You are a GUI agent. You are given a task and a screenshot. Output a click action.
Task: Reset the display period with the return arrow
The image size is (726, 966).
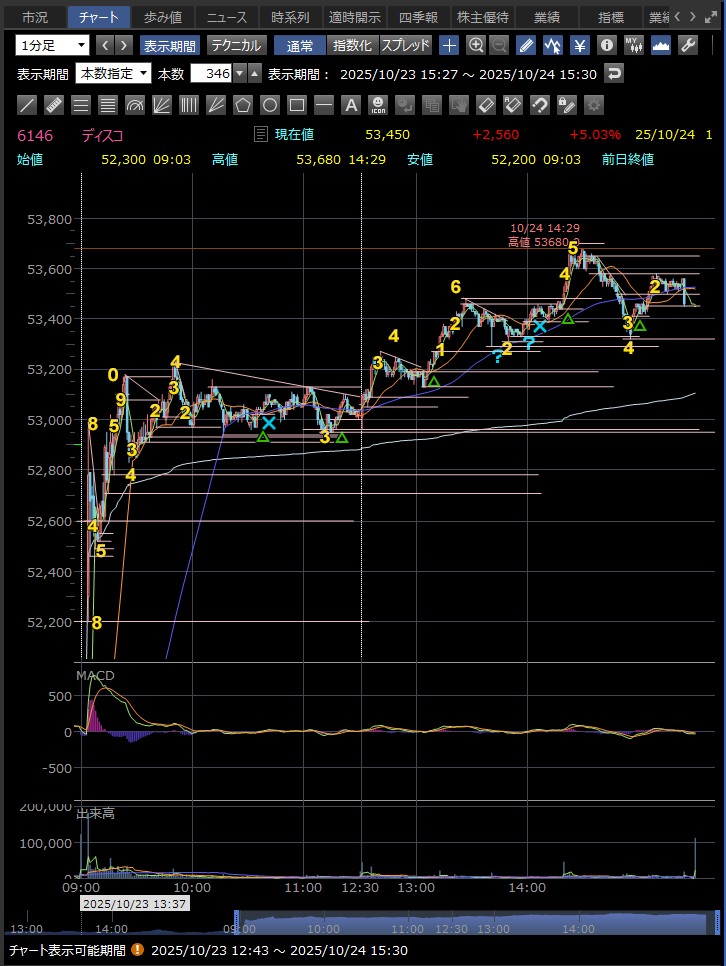[x=614, y=73]
